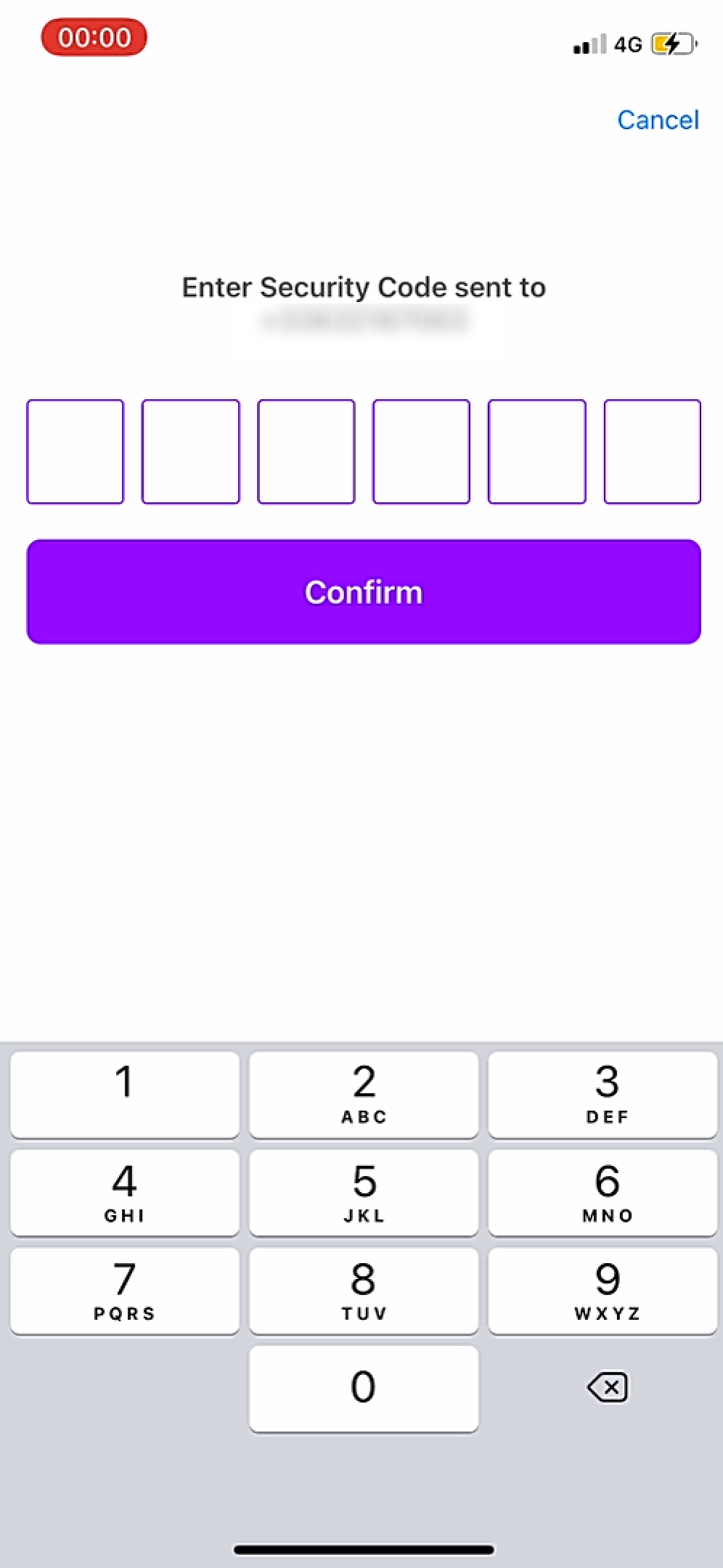Tap the Confirm button
Viewport: 723px width, 1568px height.
[363, 592]
